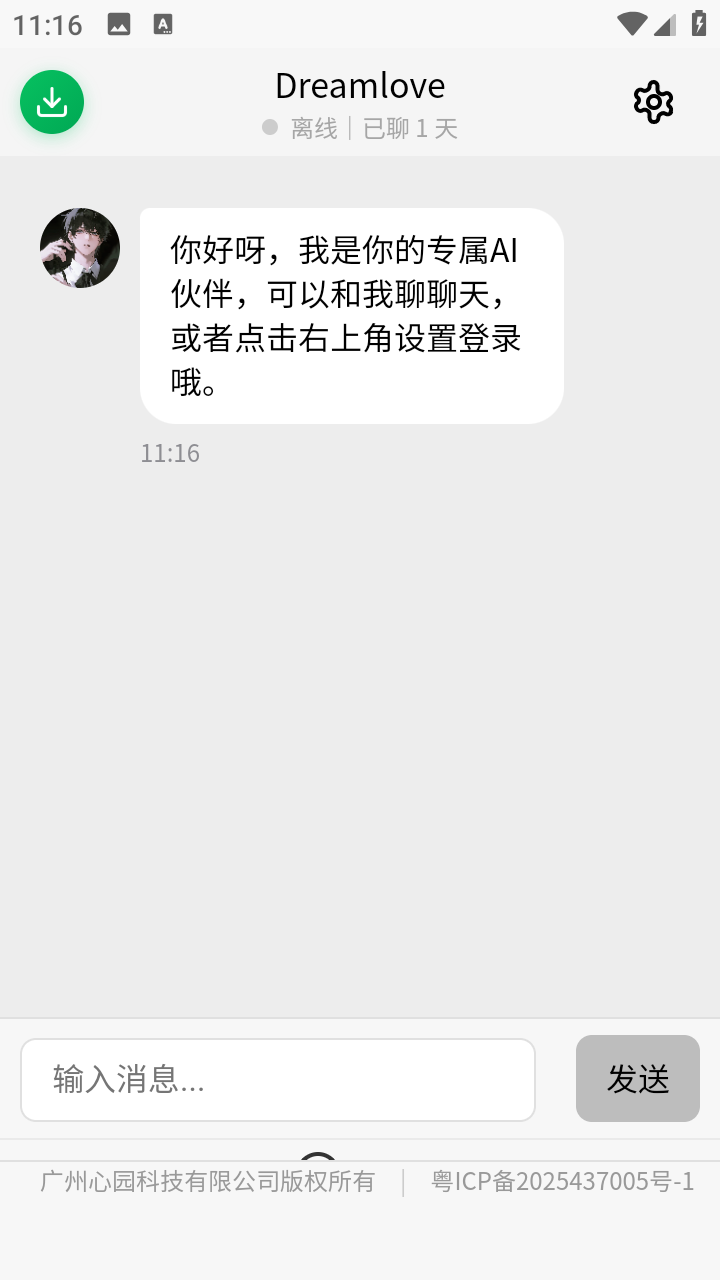Click the 广州心园科技有限公司版权所有 copyright text
The image size is (720, 1280).
(x=206, y=1183)
